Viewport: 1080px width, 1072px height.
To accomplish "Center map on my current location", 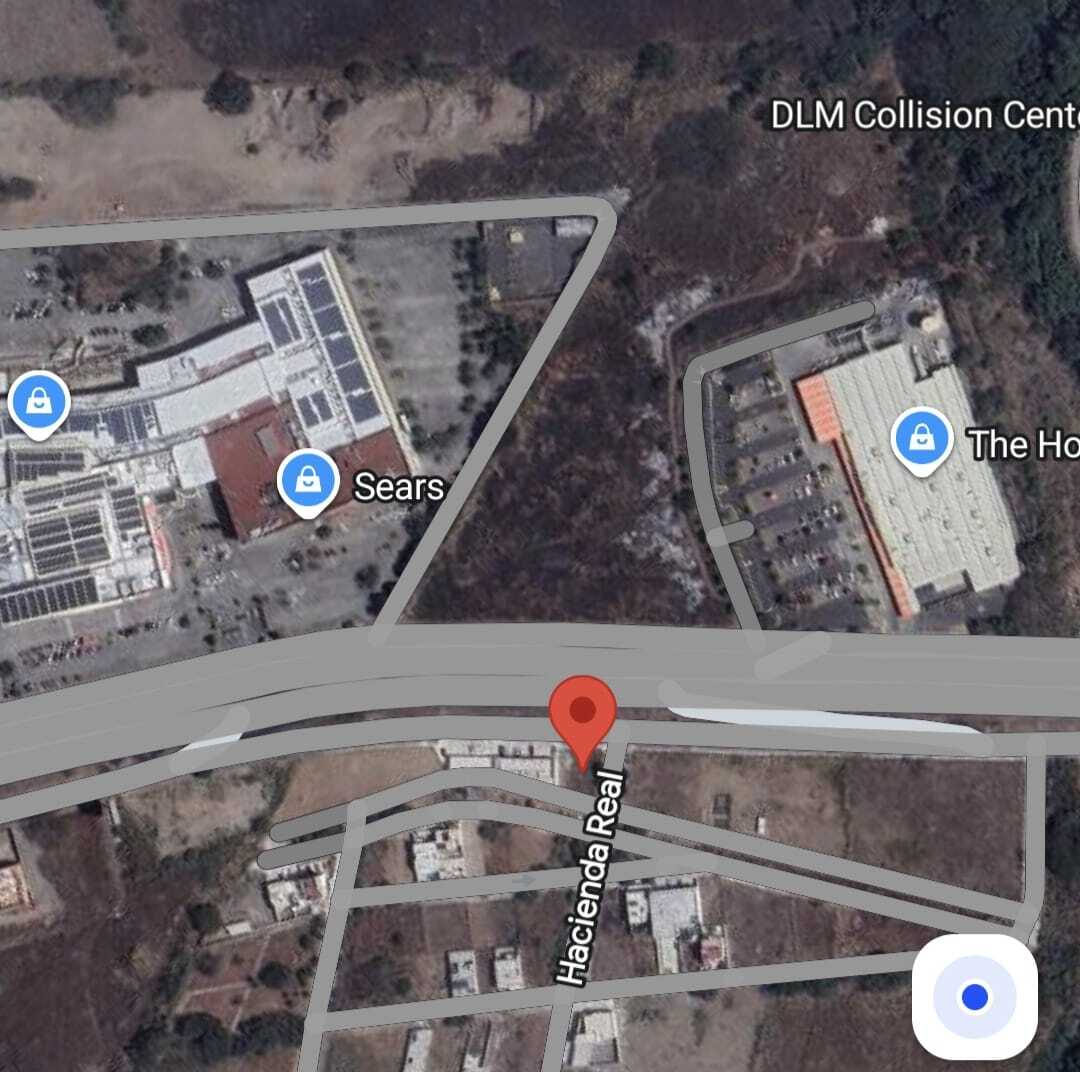I will (974, 997).
